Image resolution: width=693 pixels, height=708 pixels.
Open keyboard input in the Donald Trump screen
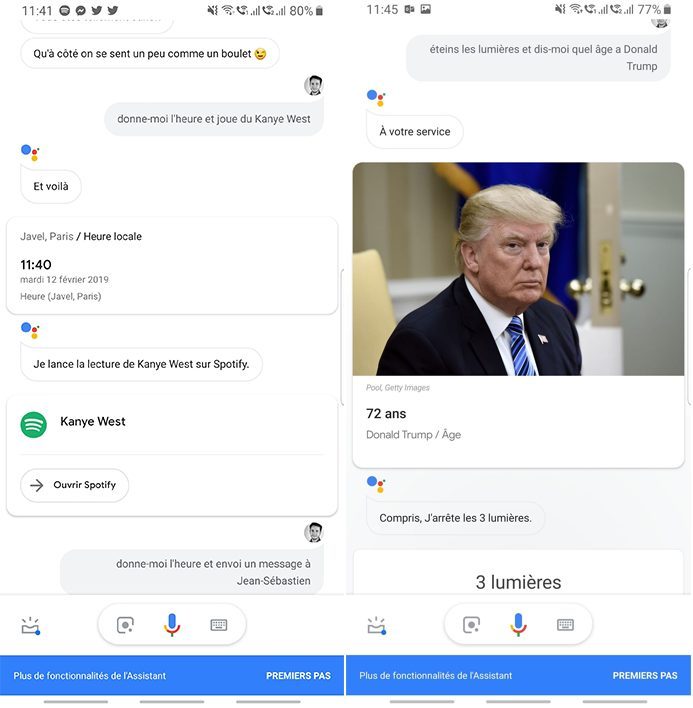pyautogui.click(x=565, y=625)
